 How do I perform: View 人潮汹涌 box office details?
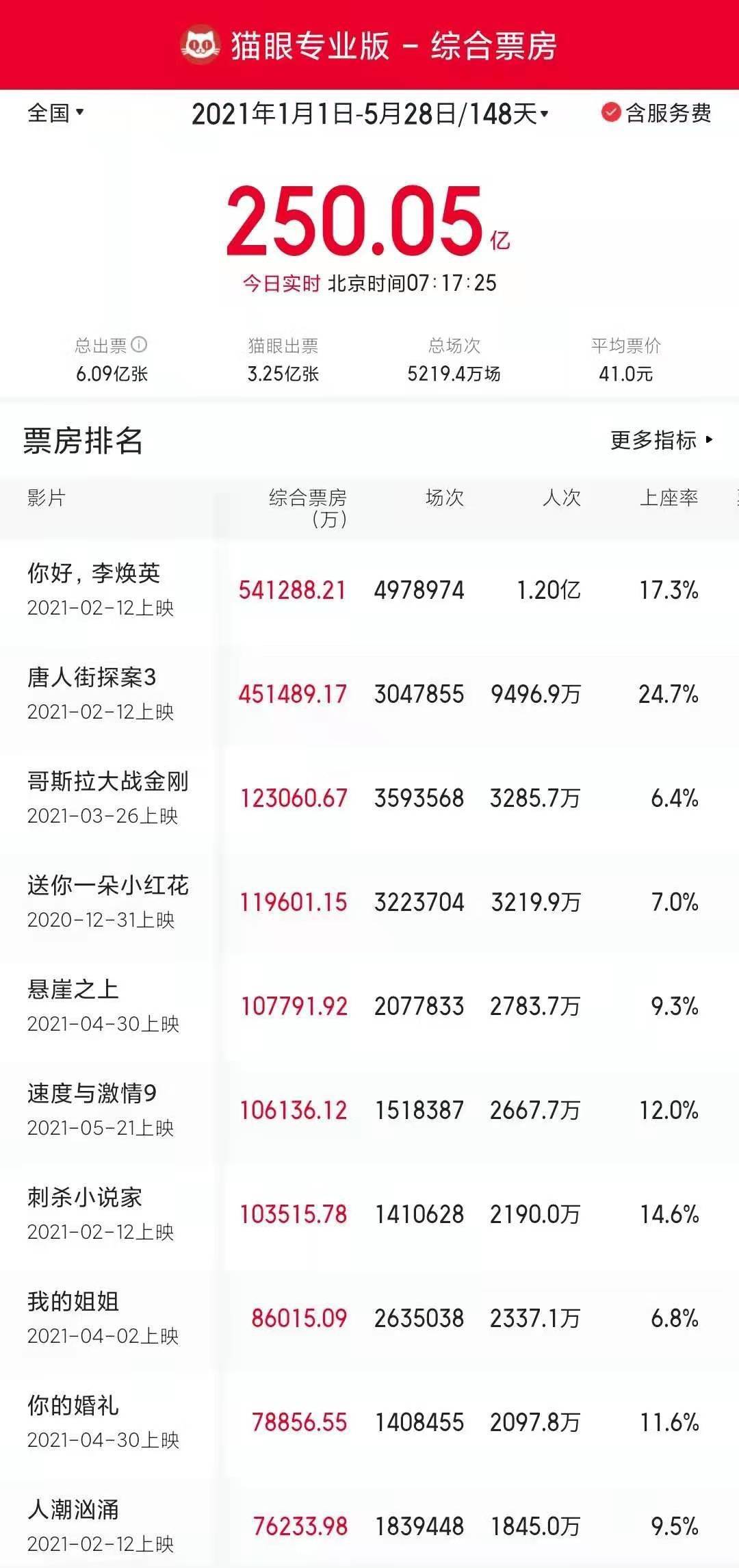pos(369,1526)
